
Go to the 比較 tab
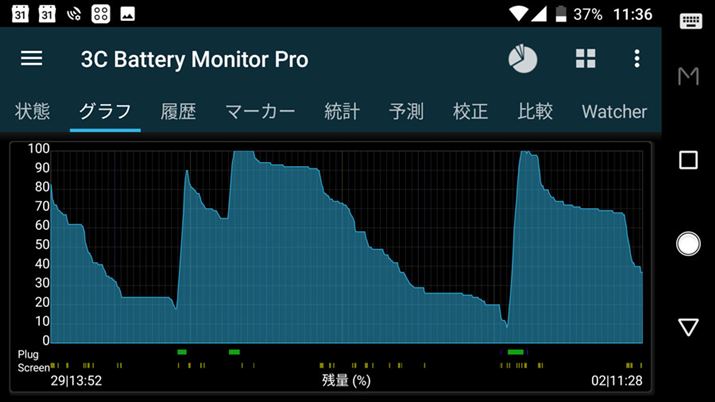(x=535, y=111)
